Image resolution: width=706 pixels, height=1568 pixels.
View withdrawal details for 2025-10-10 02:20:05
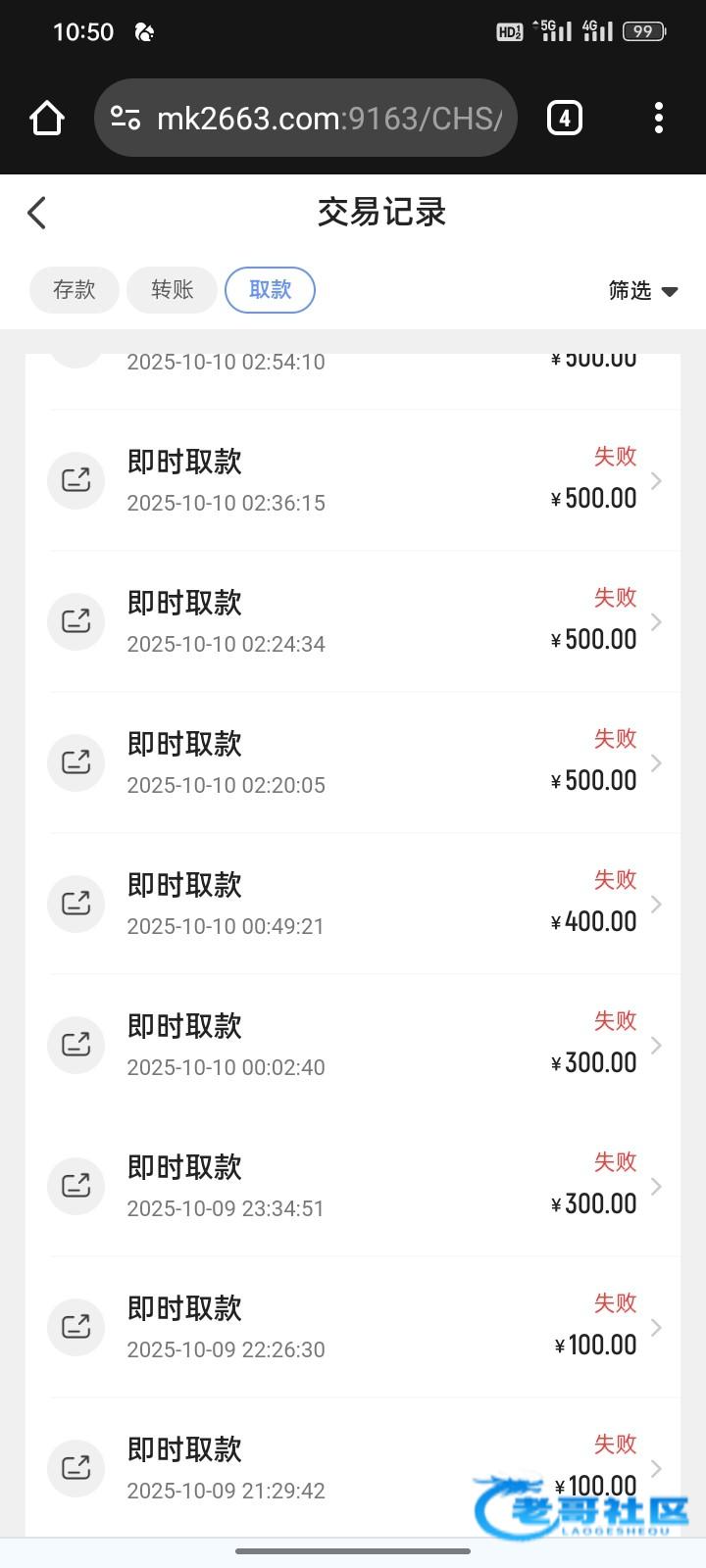click(x=353, y=762)
